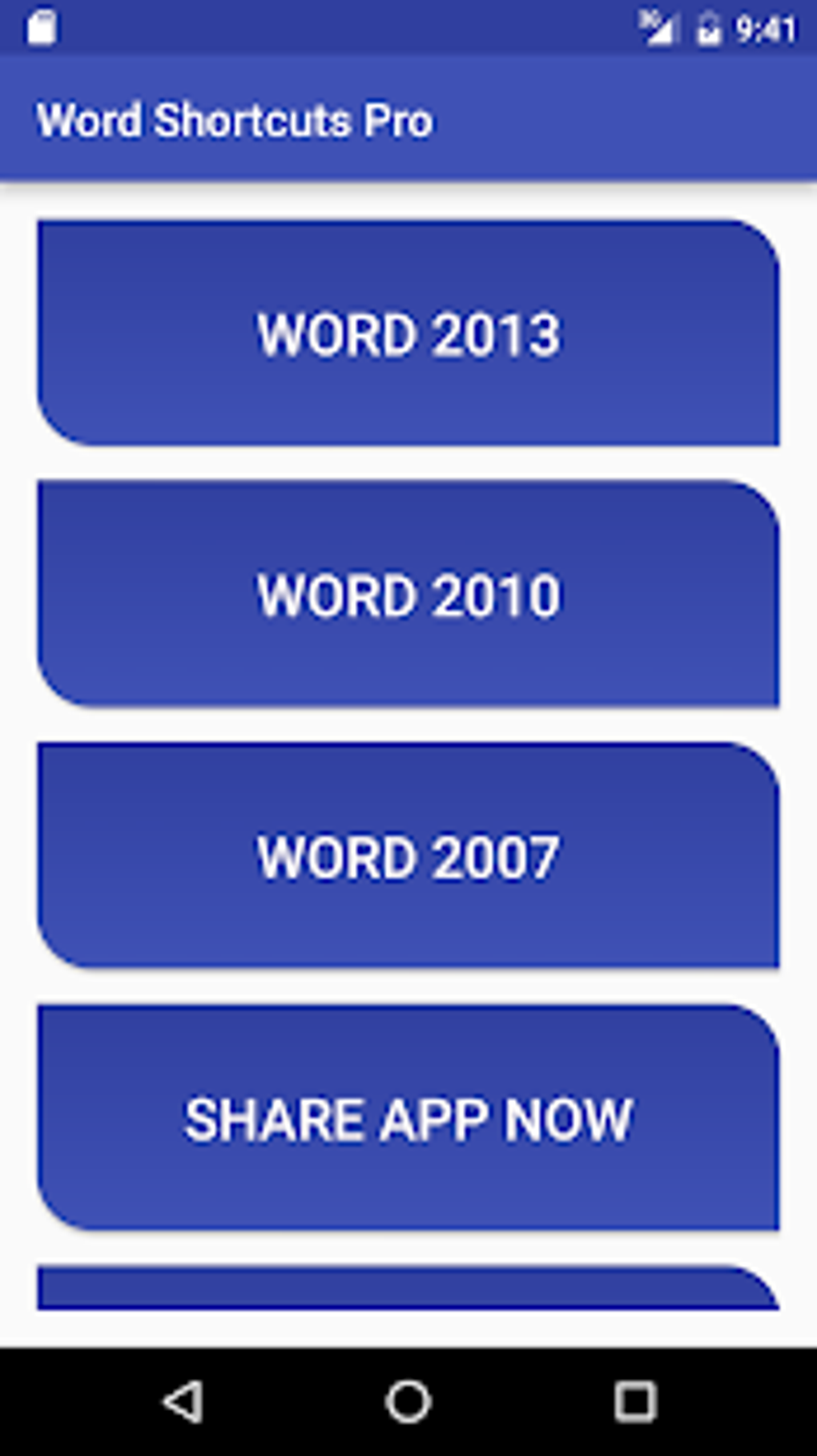This screenshot has width=817, height=1456.
Task: Open Word 2013 shortcuts
Action: pyautogui.click(x=408, y=333)
